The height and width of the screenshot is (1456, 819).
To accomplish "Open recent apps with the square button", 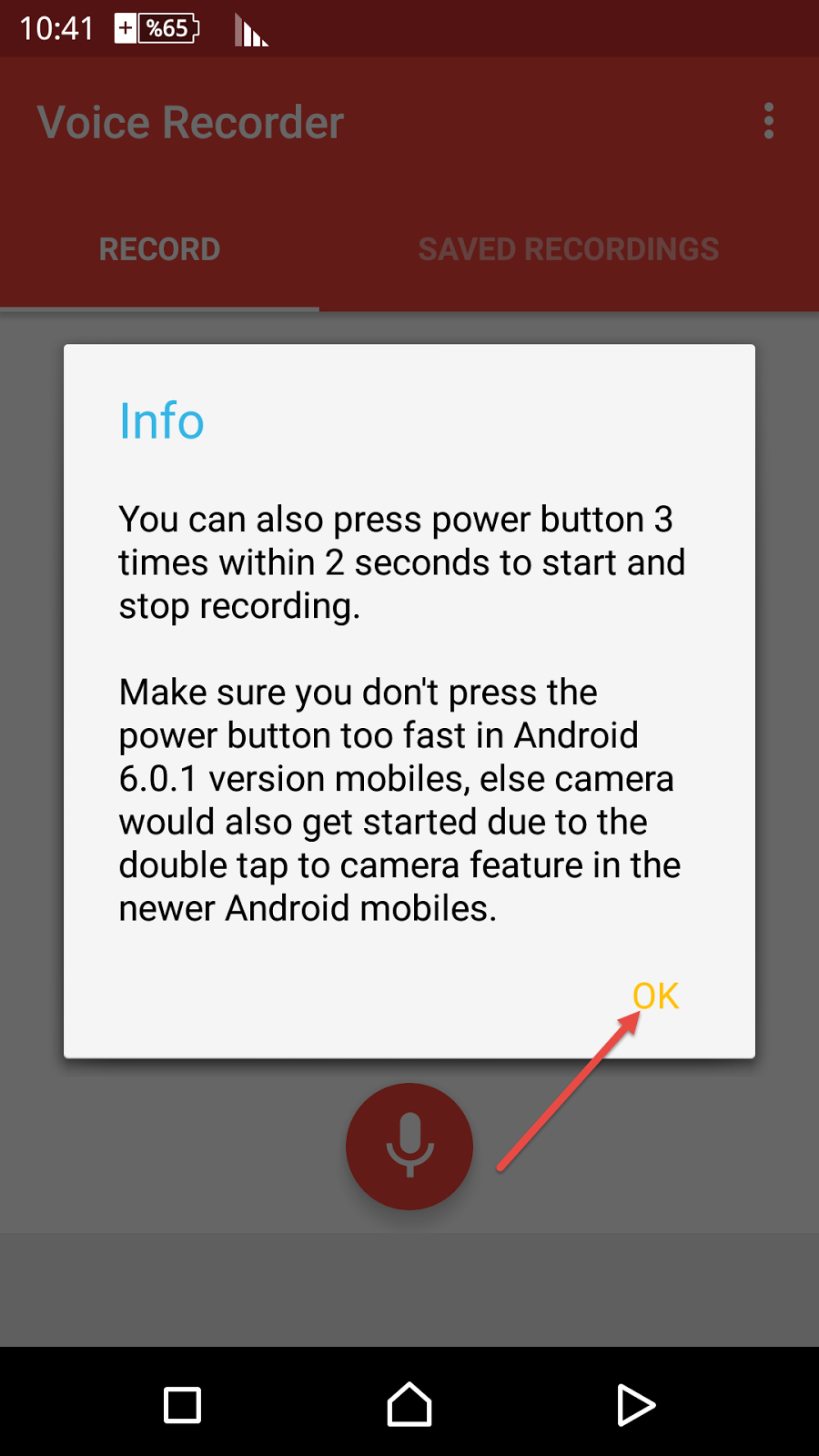I will click(182, 1405).
